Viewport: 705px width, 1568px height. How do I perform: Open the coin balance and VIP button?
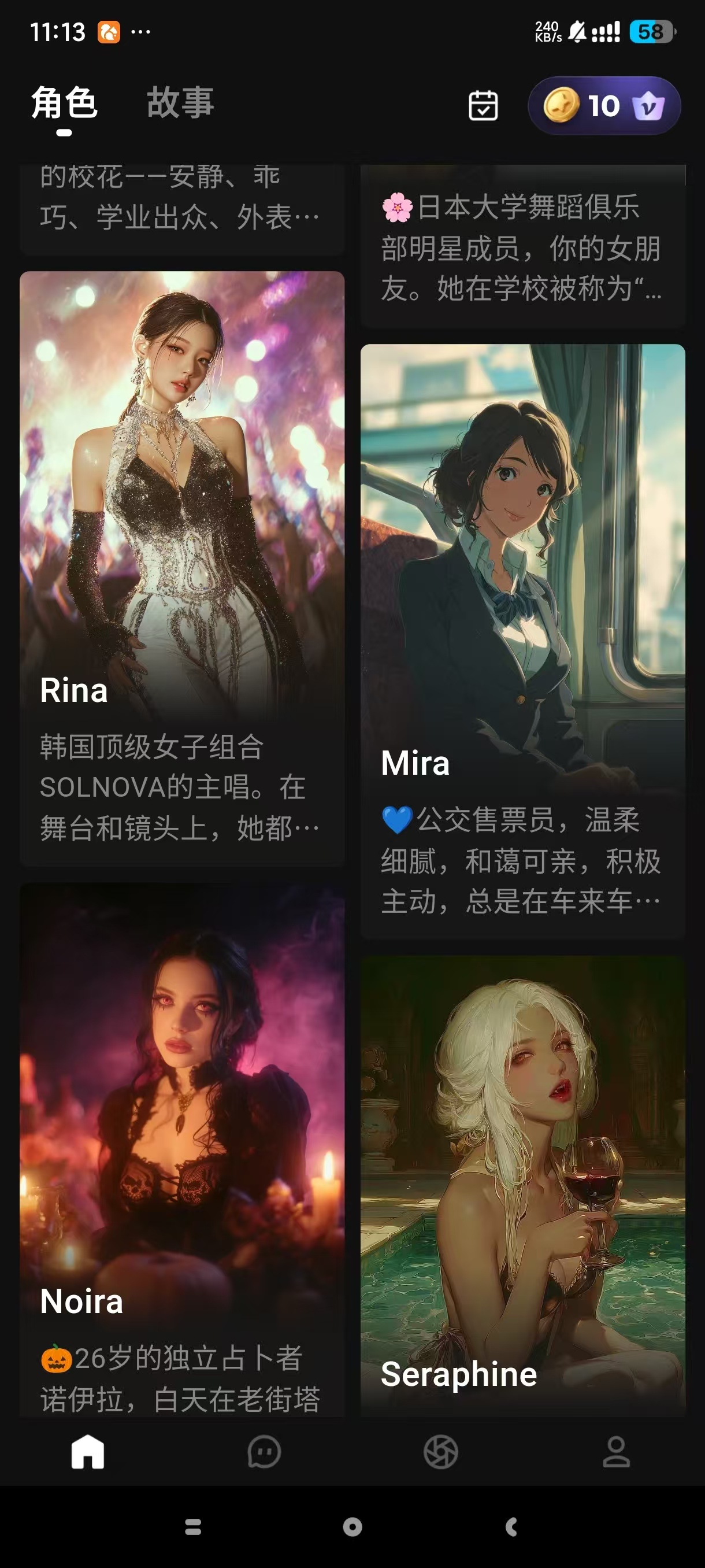603,106
